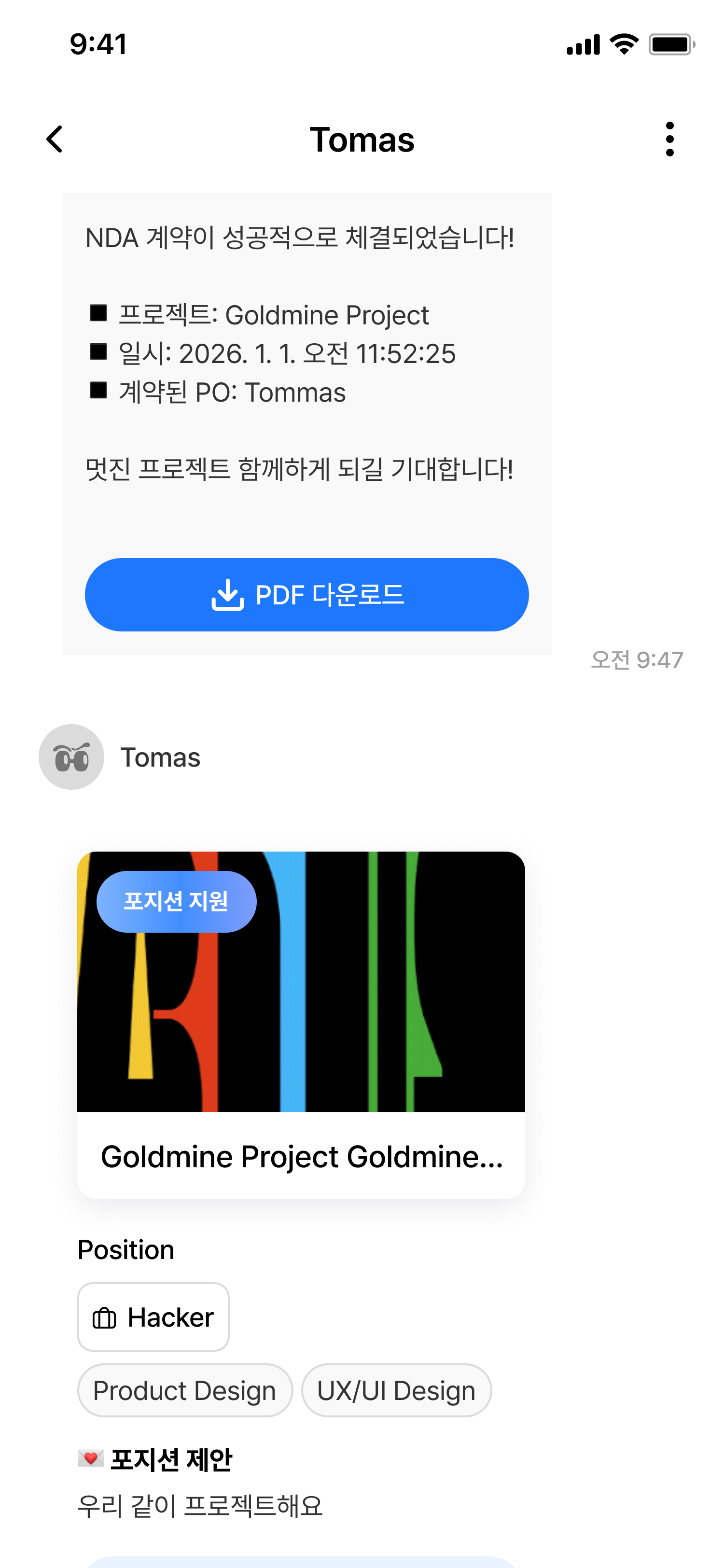Screen dimensions: 724x1568
Task: Go back from Tomas chat
Action: click(x=55, y=140)
